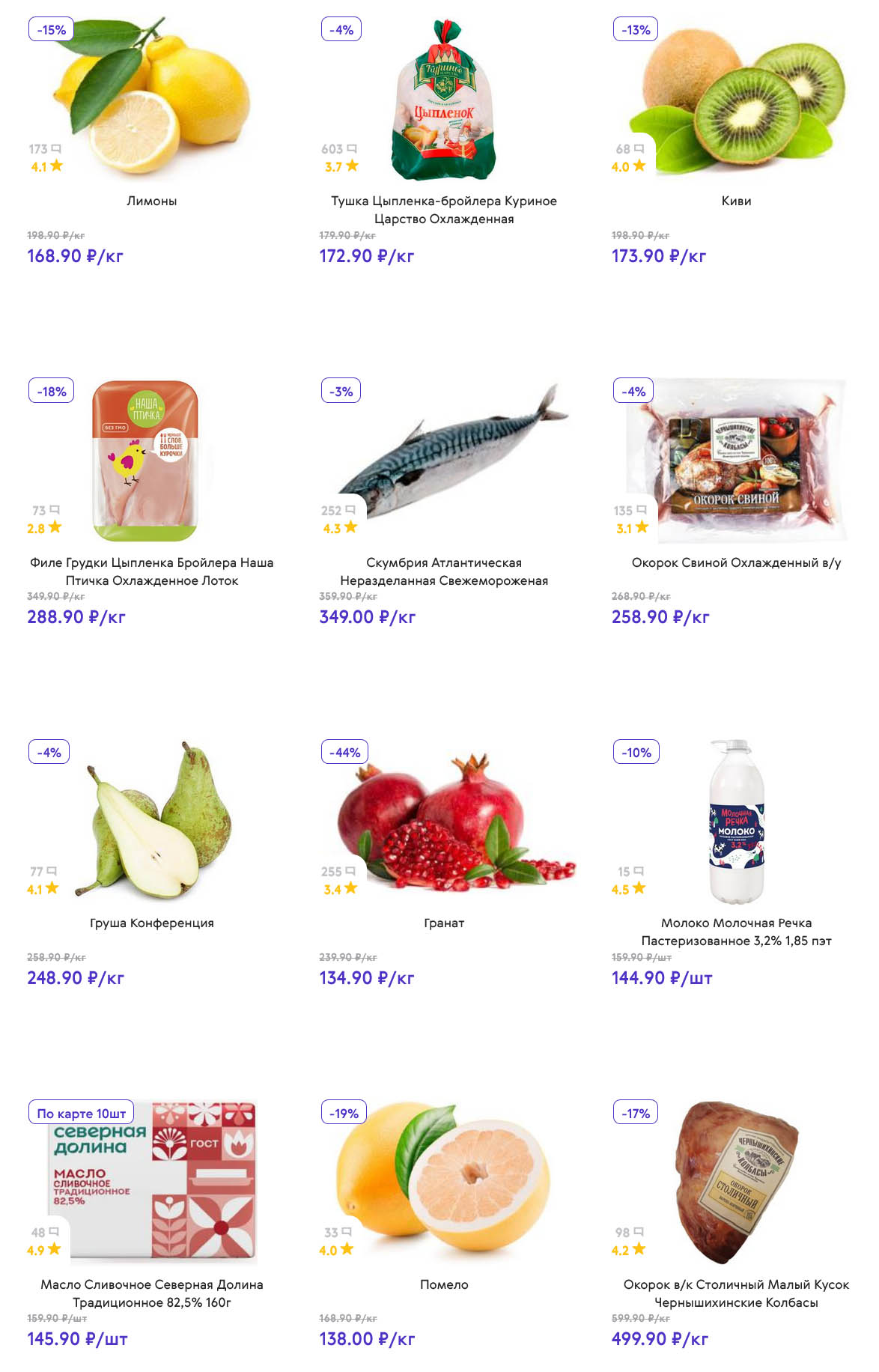This screenshot has height=1372, width=879.
Task: Open the Груша Конференция product card
Action: (152, 923)
